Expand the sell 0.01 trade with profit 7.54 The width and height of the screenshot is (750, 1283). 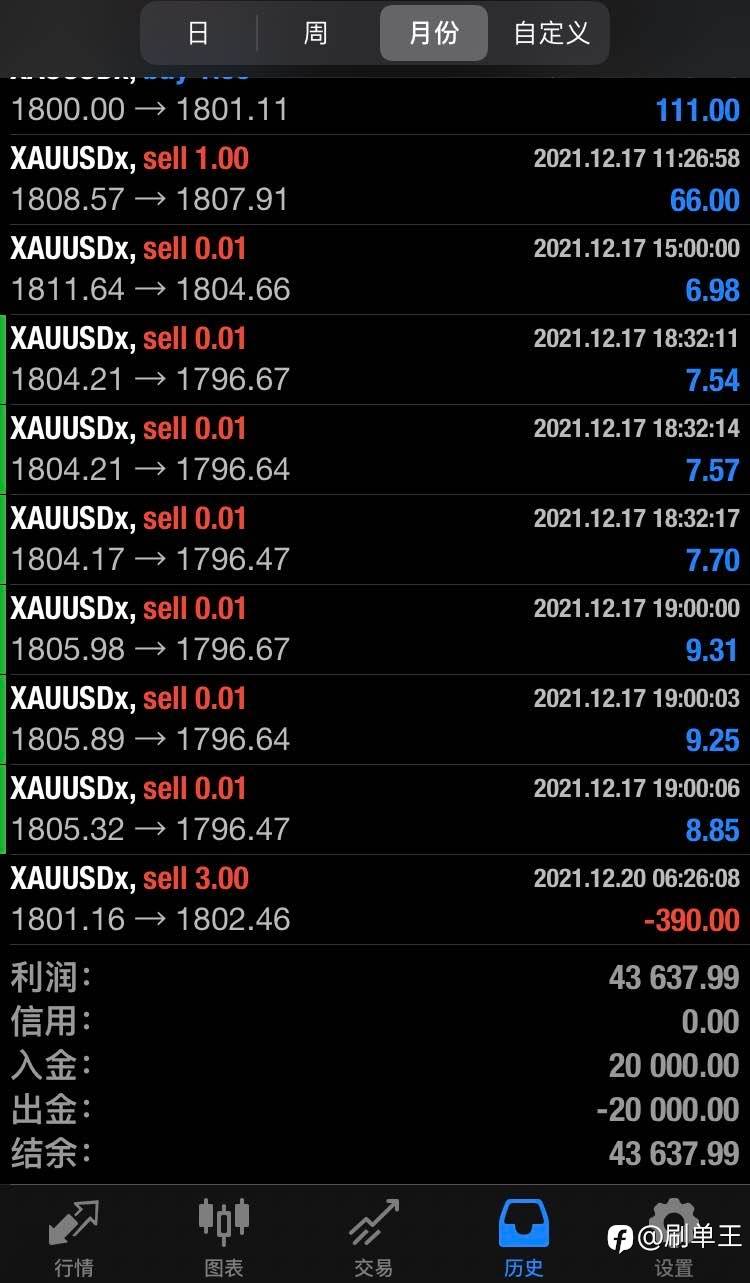click(375, 360)
